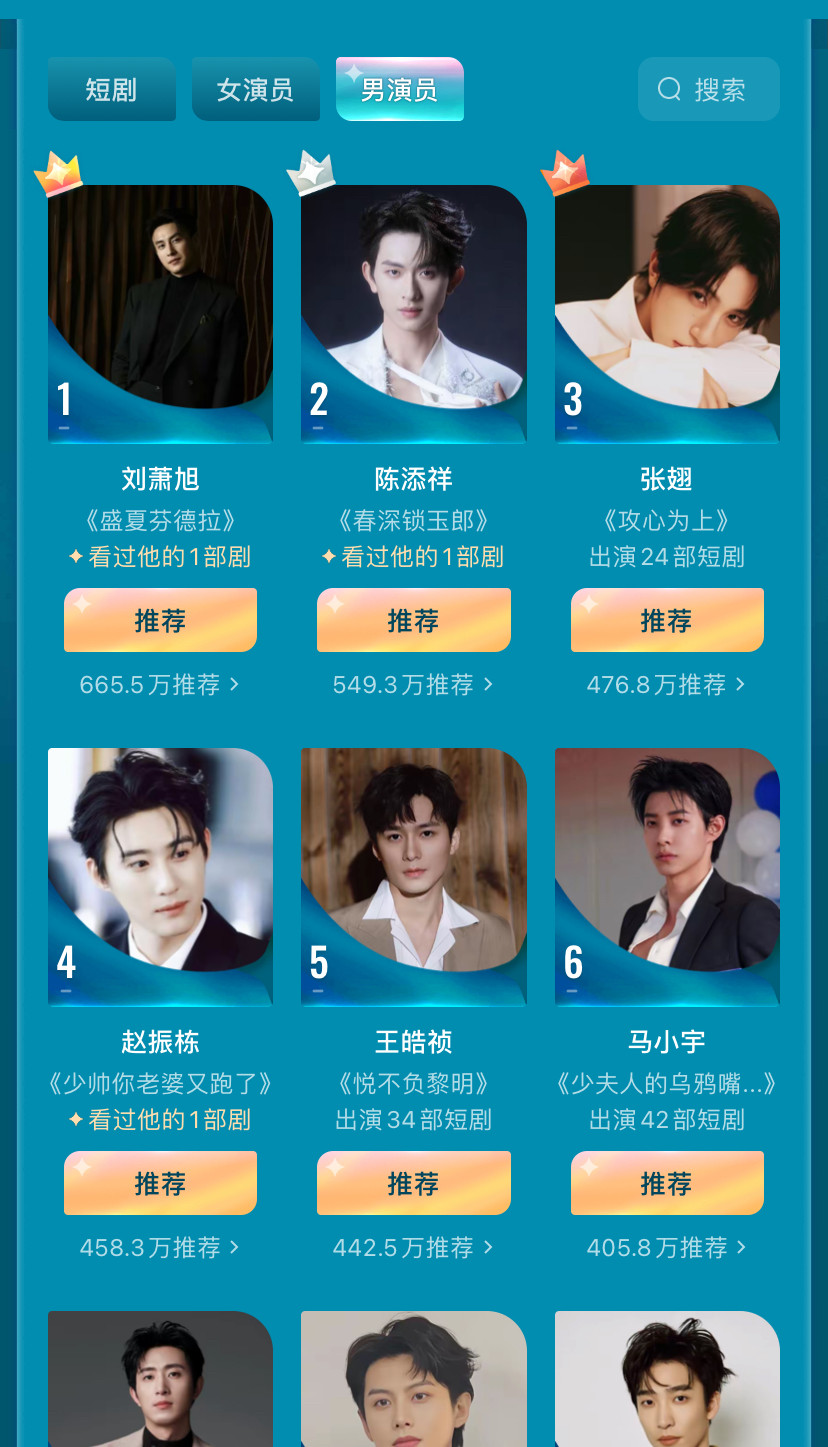The image size is (828, 1447).
Task: View 665.5万推荐 list for 刘萧旭
Action: coord(160,685)
